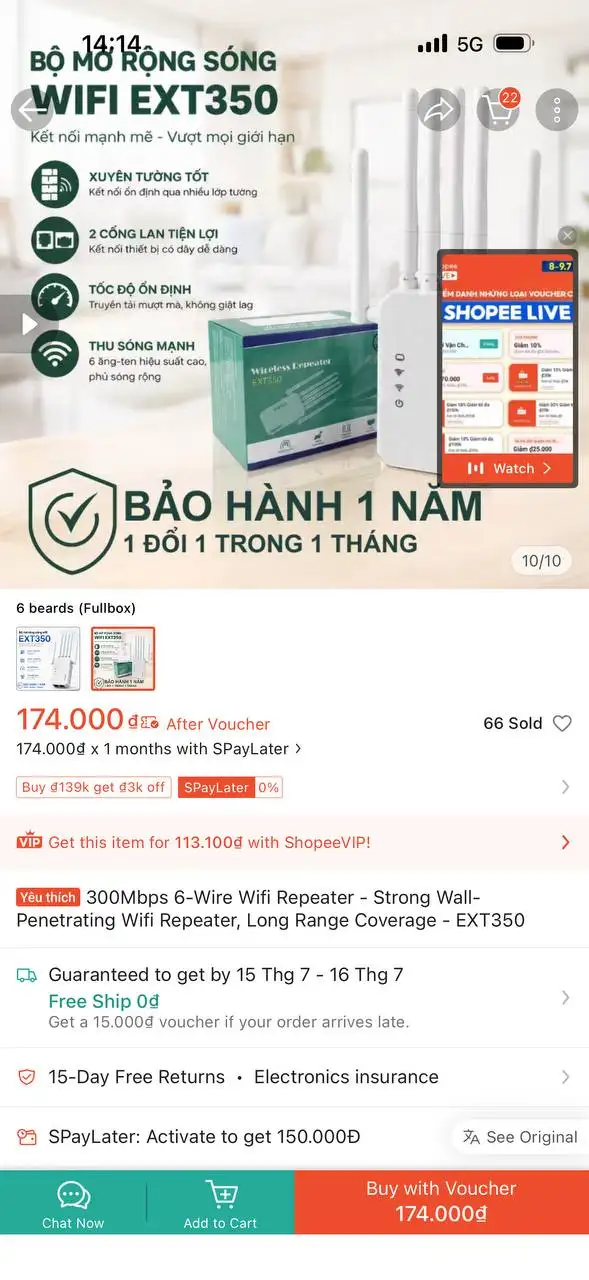Image resolution: width=589 pixels, height=1280 pixels.
Task: Share this product
Action: (x=439, y=110)
